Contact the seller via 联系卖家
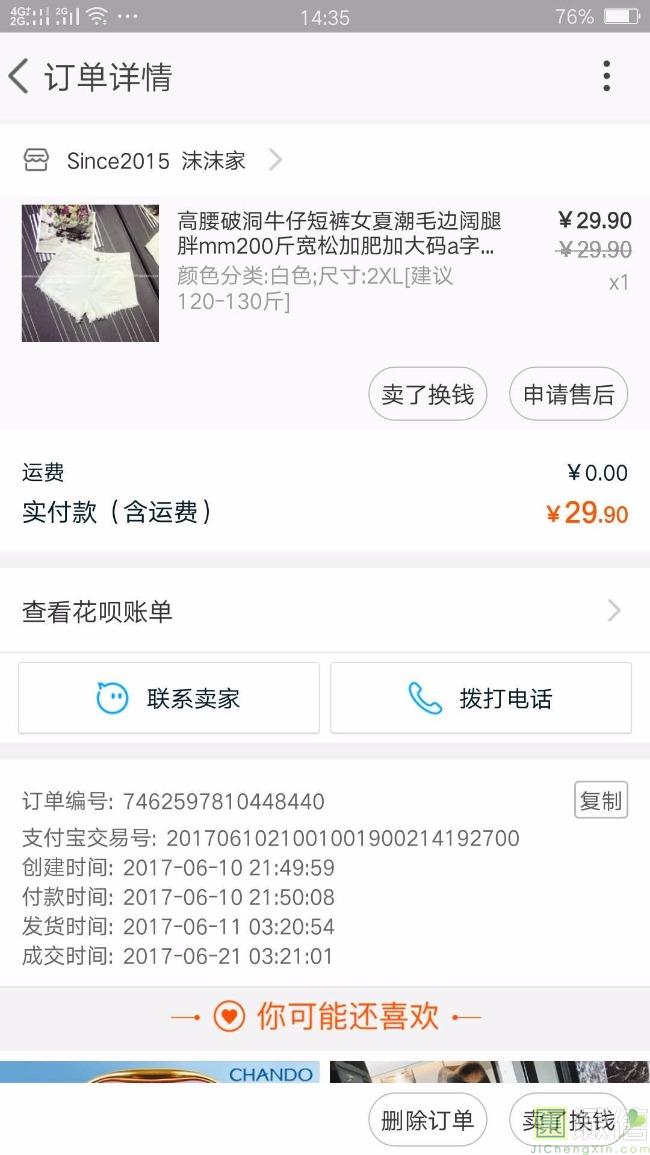The height and width of the screenshot is (1155, 650). pyautogui.click(x=169, y=698)
